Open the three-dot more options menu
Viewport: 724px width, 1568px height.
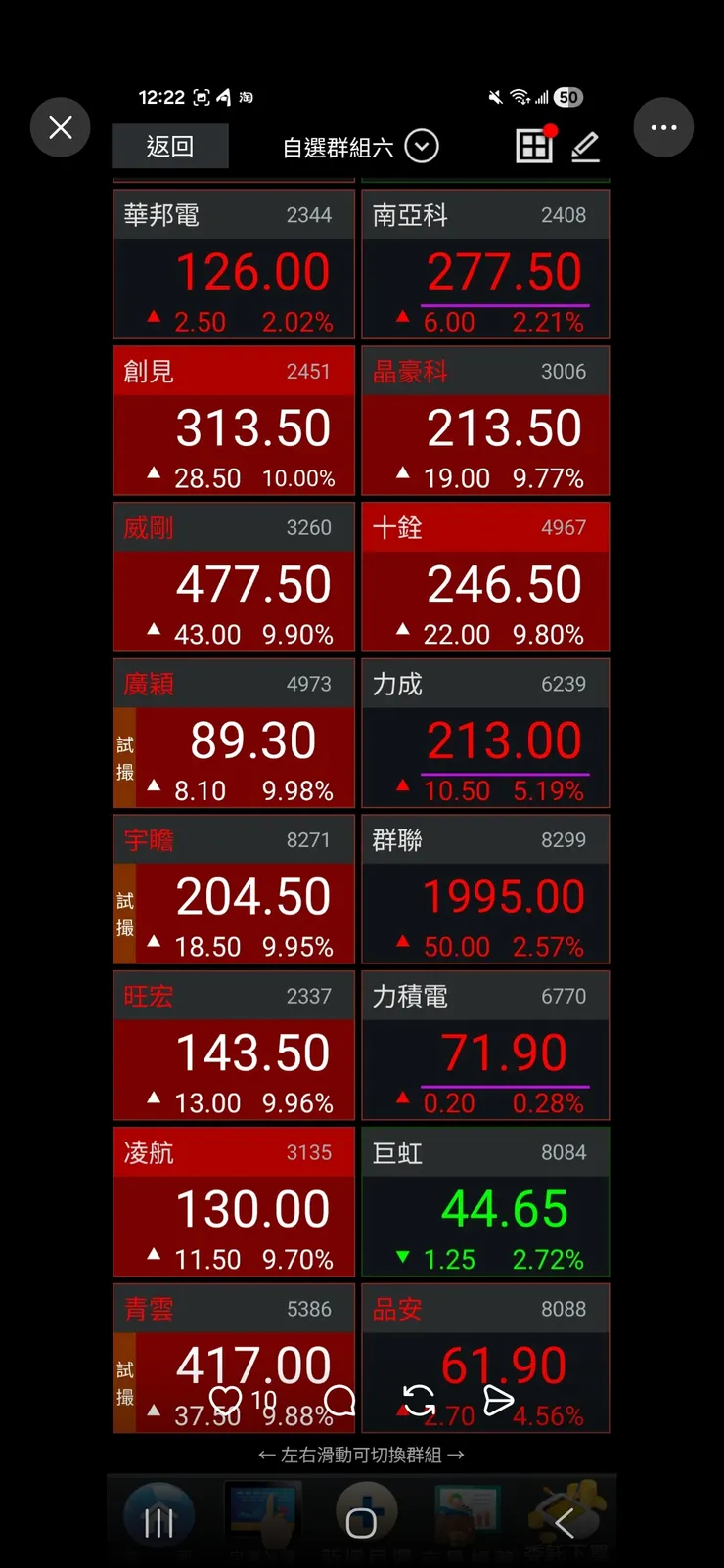[663, 127]
